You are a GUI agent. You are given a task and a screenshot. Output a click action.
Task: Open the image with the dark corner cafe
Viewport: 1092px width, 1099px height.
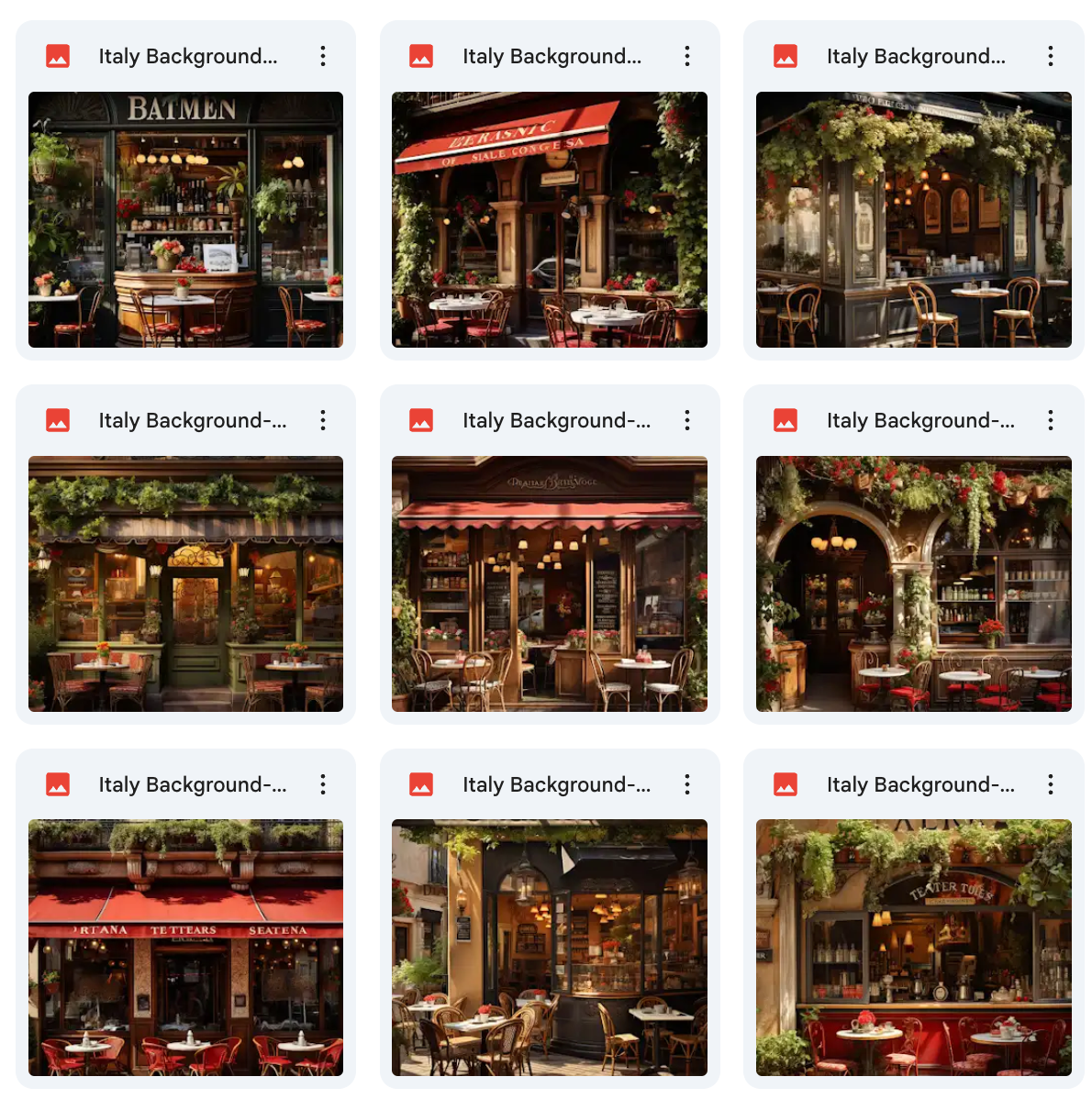click(x=913, y=219)
